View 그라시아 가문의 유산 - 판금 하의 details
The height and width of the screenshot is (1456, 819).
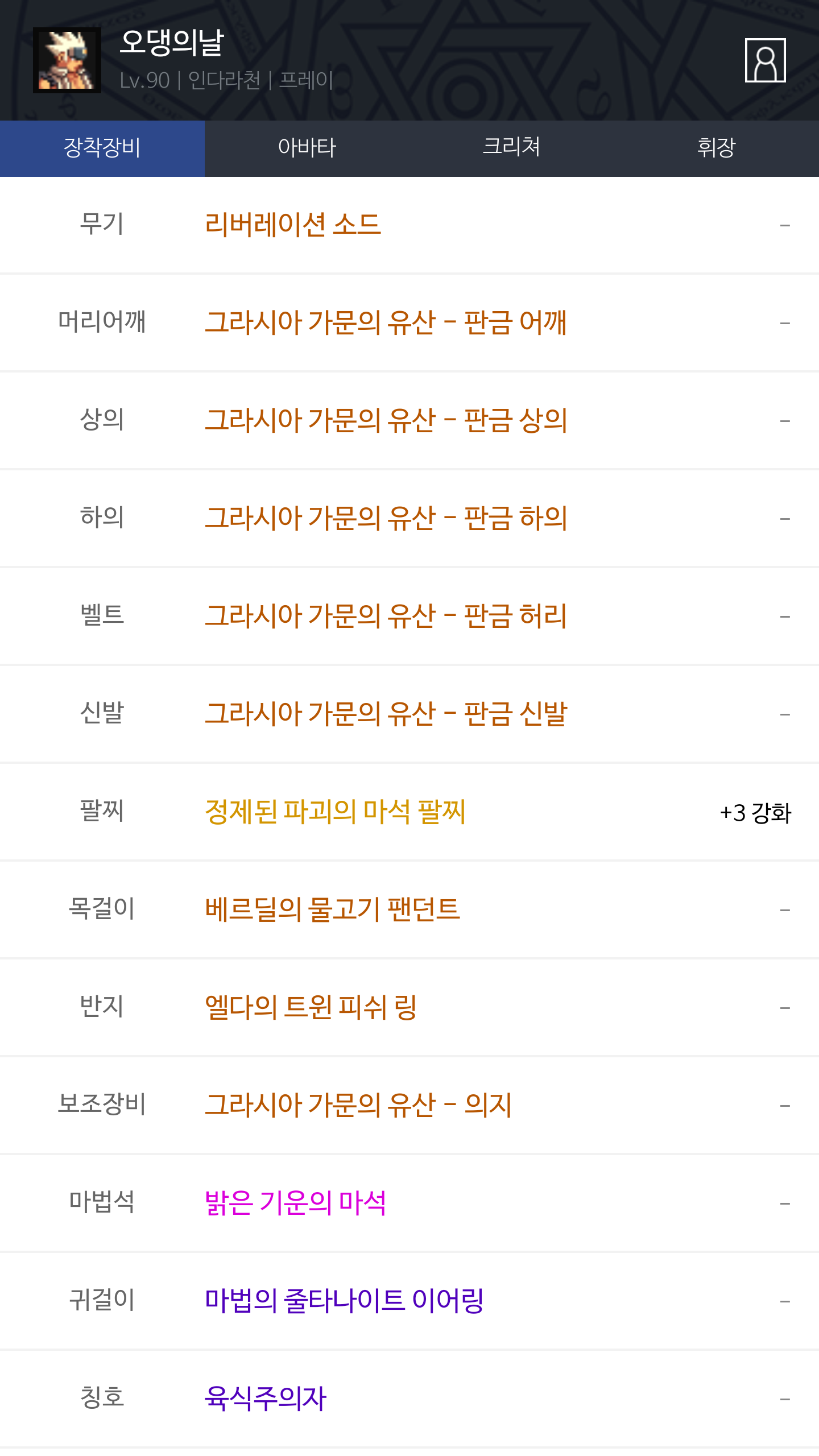point(386,518)
